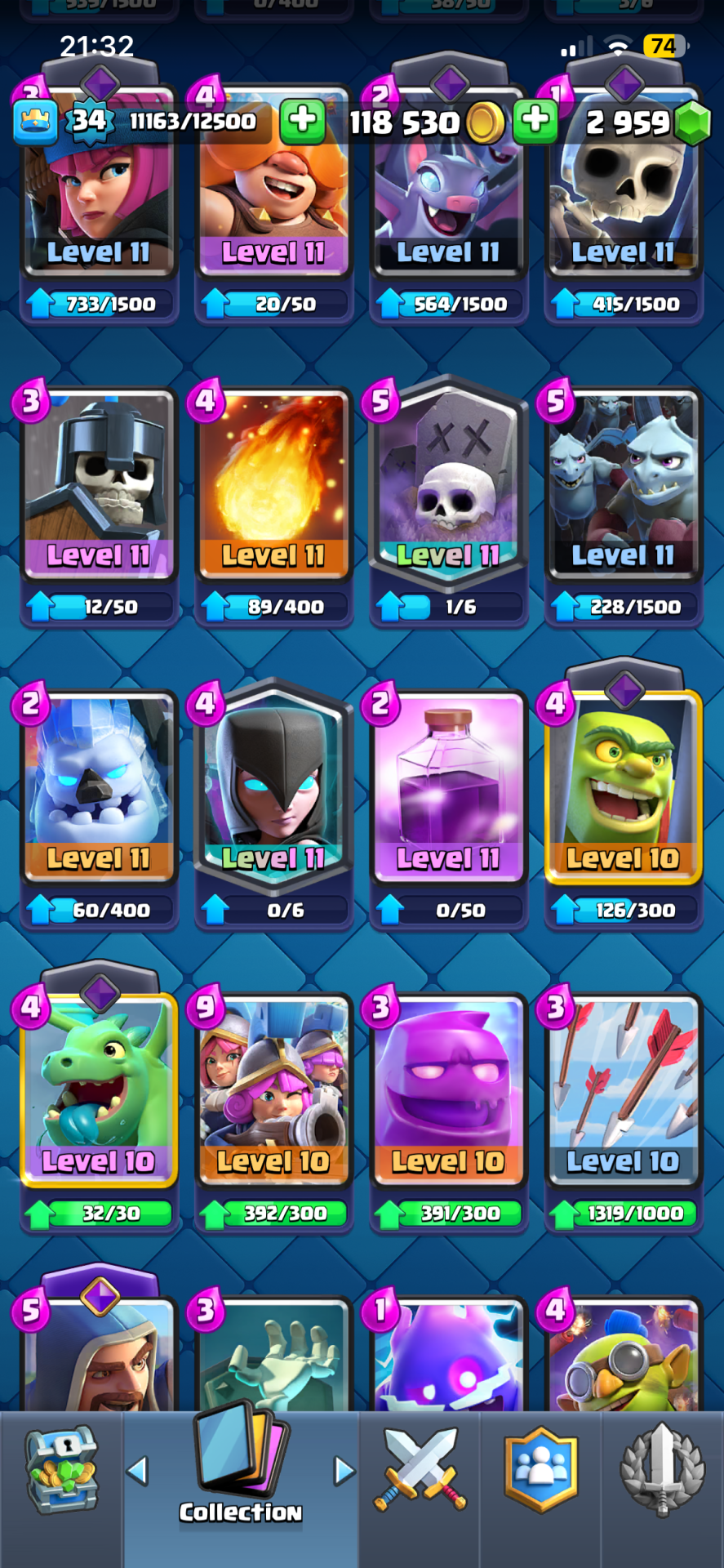
Task: Open the shop chest tab
Action: click(61, 1470)
